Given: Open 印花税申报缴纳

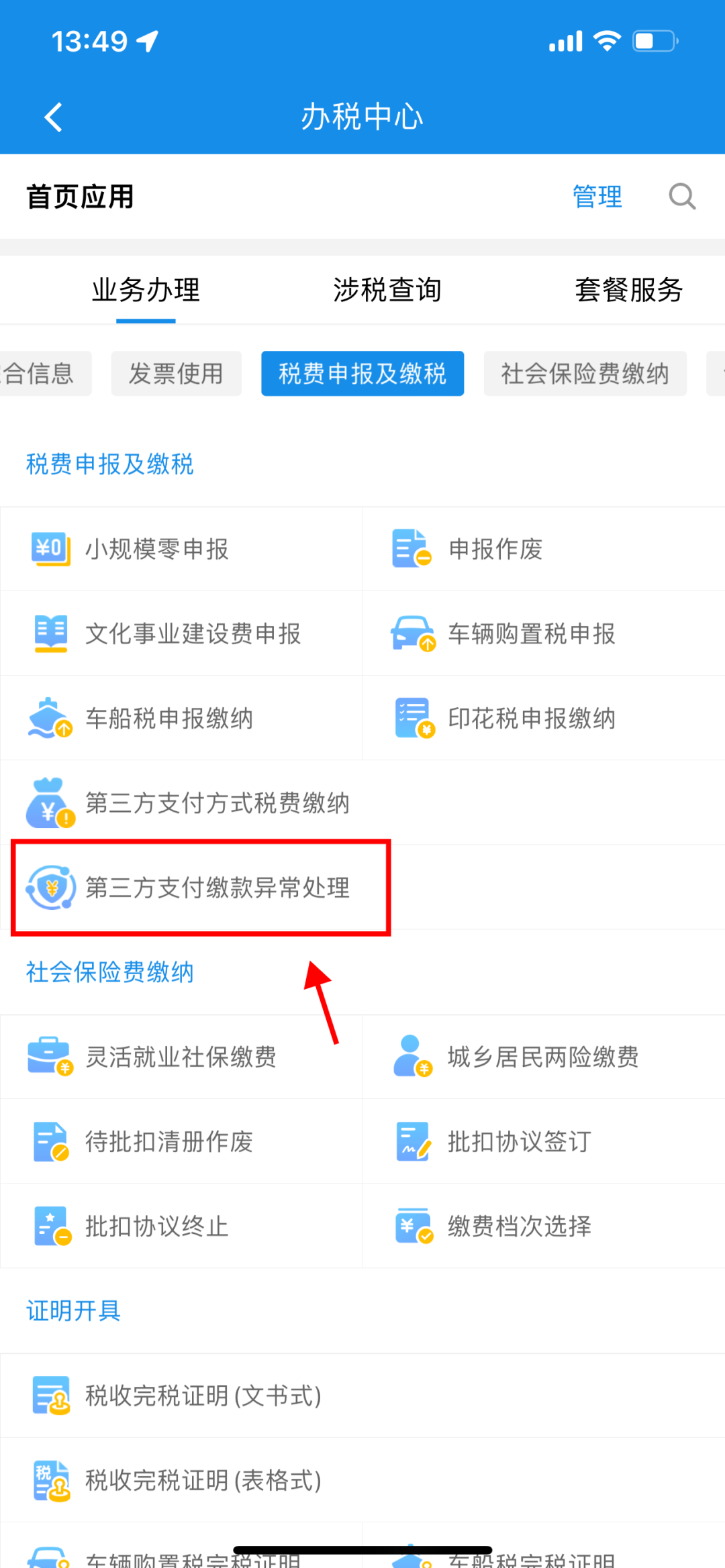Looking at the screenshot, I should tap(531, 719).
